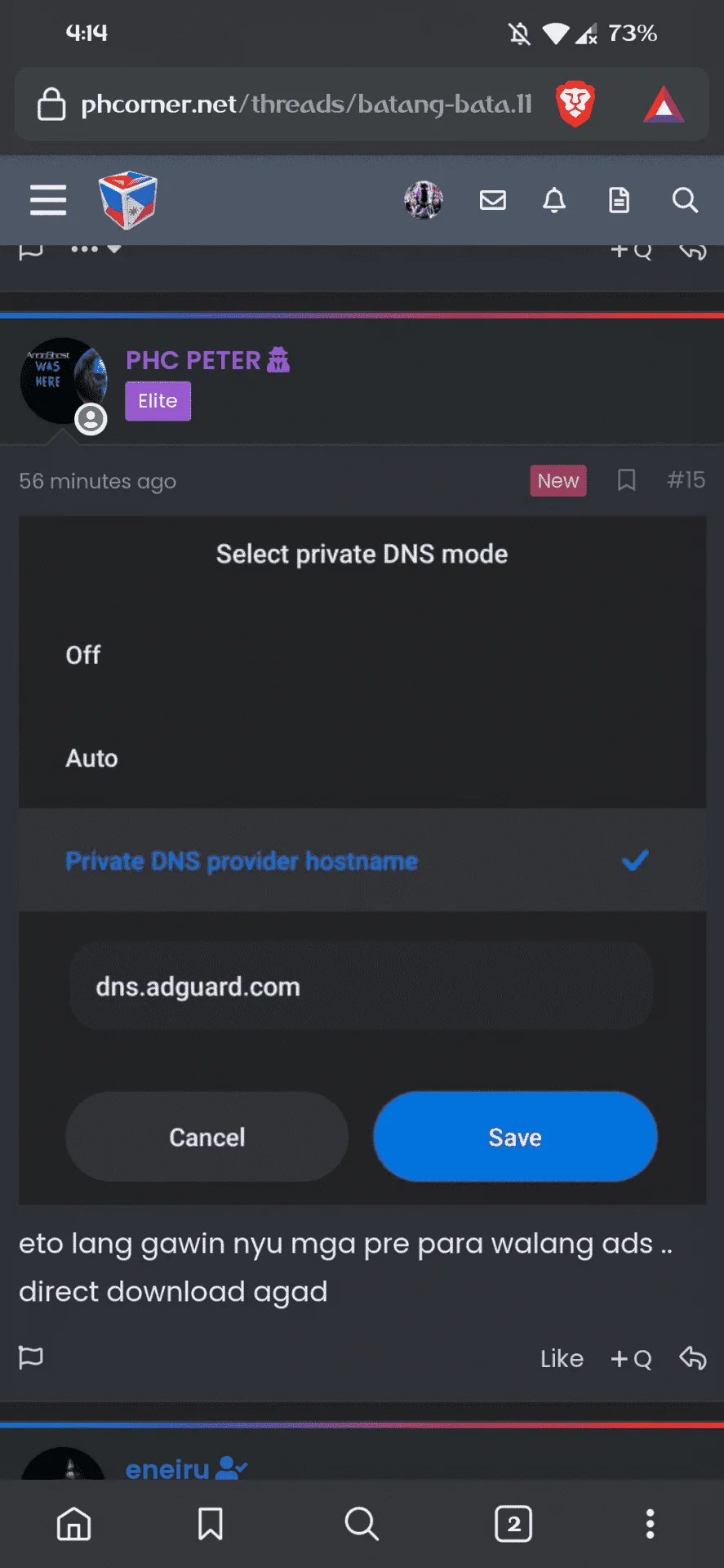724x1568 pixels.
Task: Open the inbox envelope icon
Action: click(x=493, y=200)
